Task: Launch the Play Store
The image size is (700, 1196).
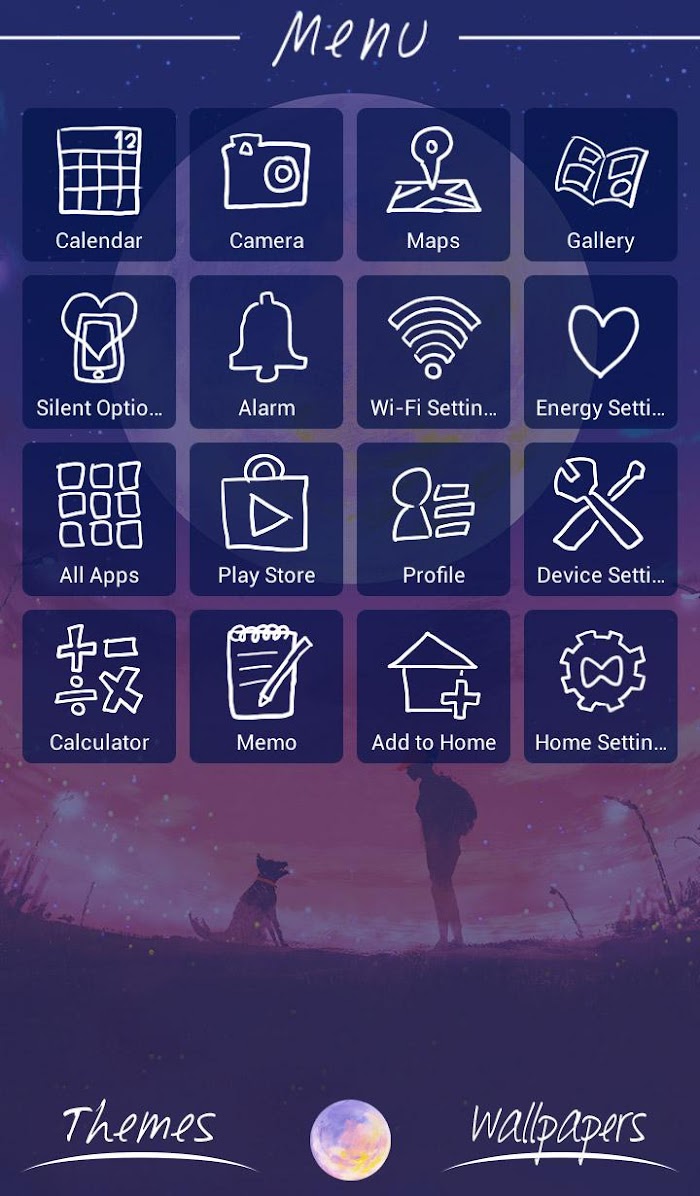Action: coord(266,519)
